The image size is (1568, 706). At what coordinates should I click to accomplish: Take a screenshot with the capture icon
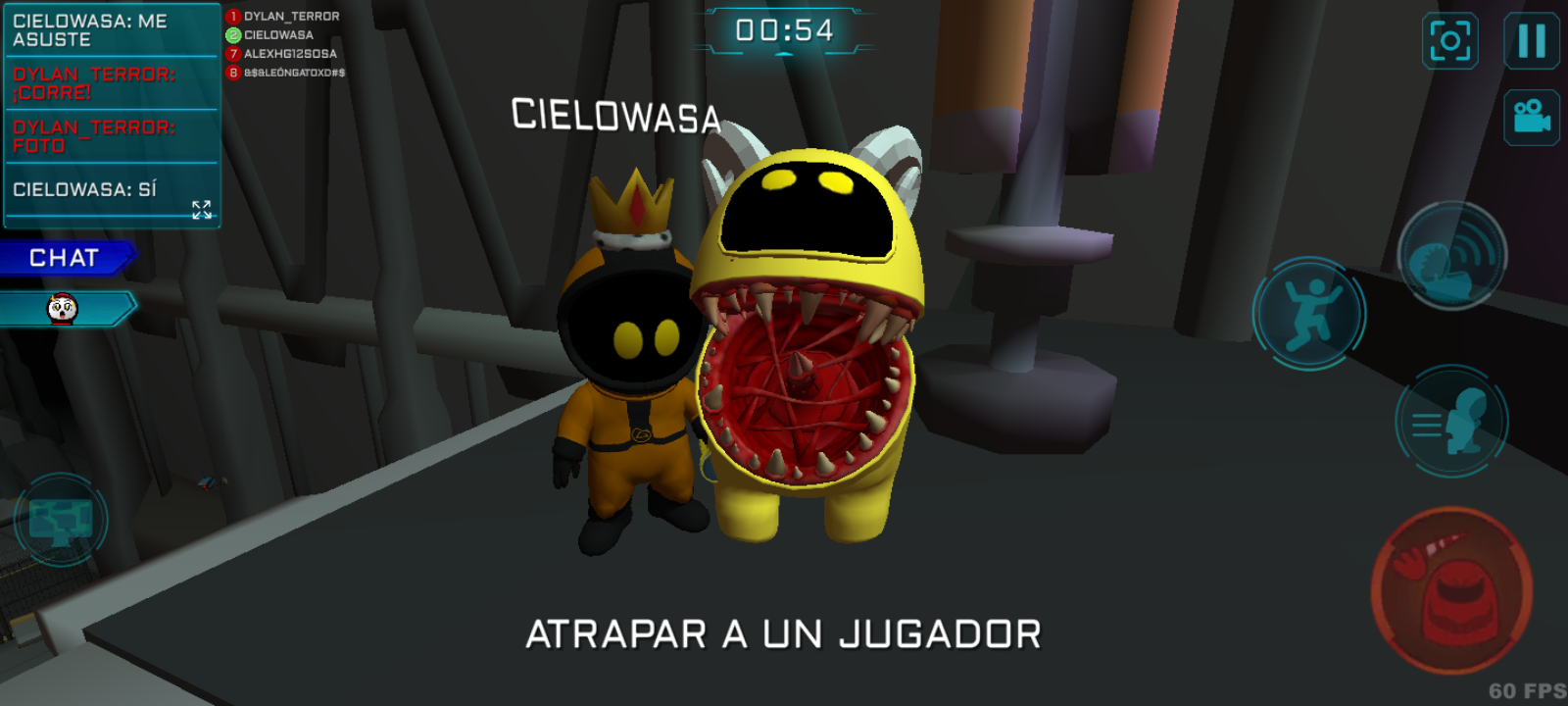[x=1449, y=41]
